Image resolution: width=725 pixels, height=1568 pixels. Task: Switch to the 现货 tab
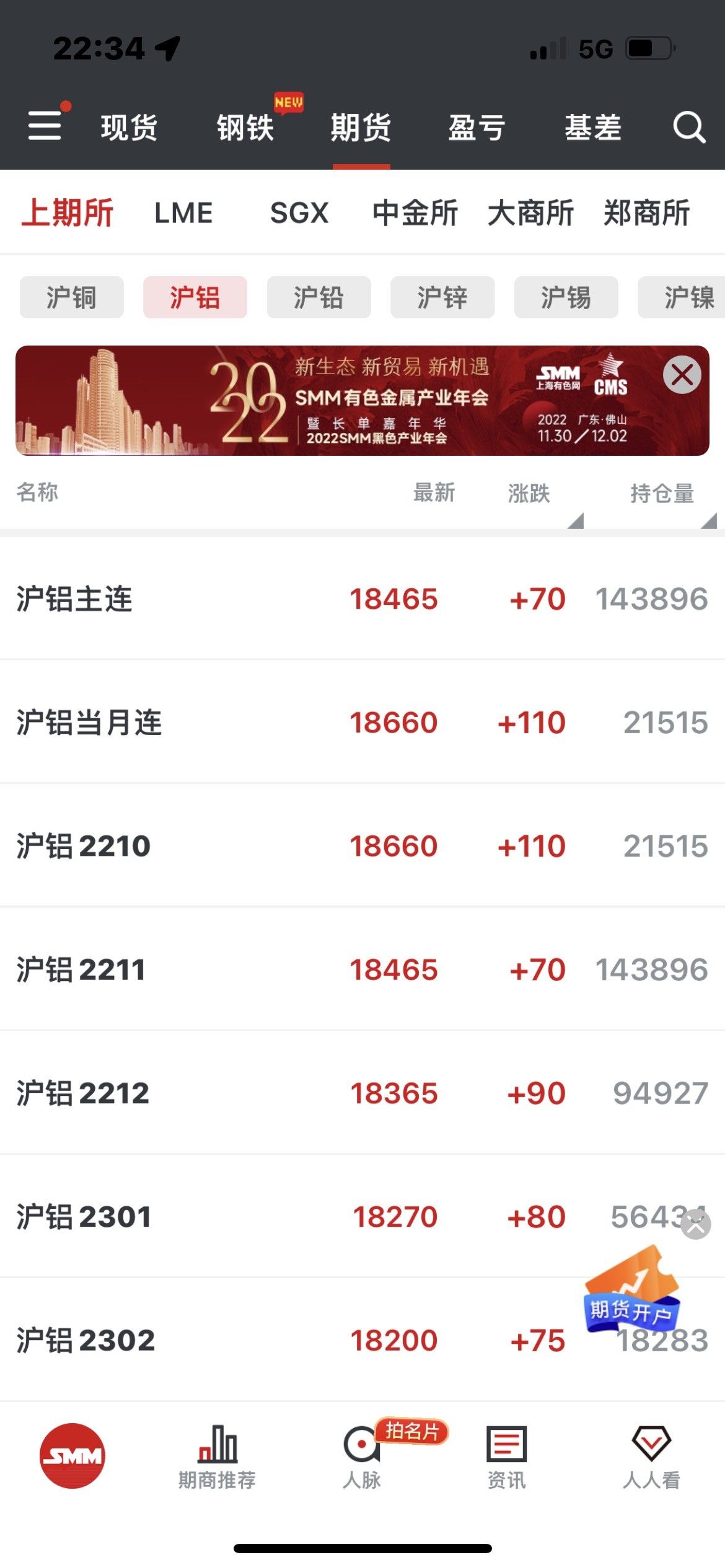(x=129, y=128)
